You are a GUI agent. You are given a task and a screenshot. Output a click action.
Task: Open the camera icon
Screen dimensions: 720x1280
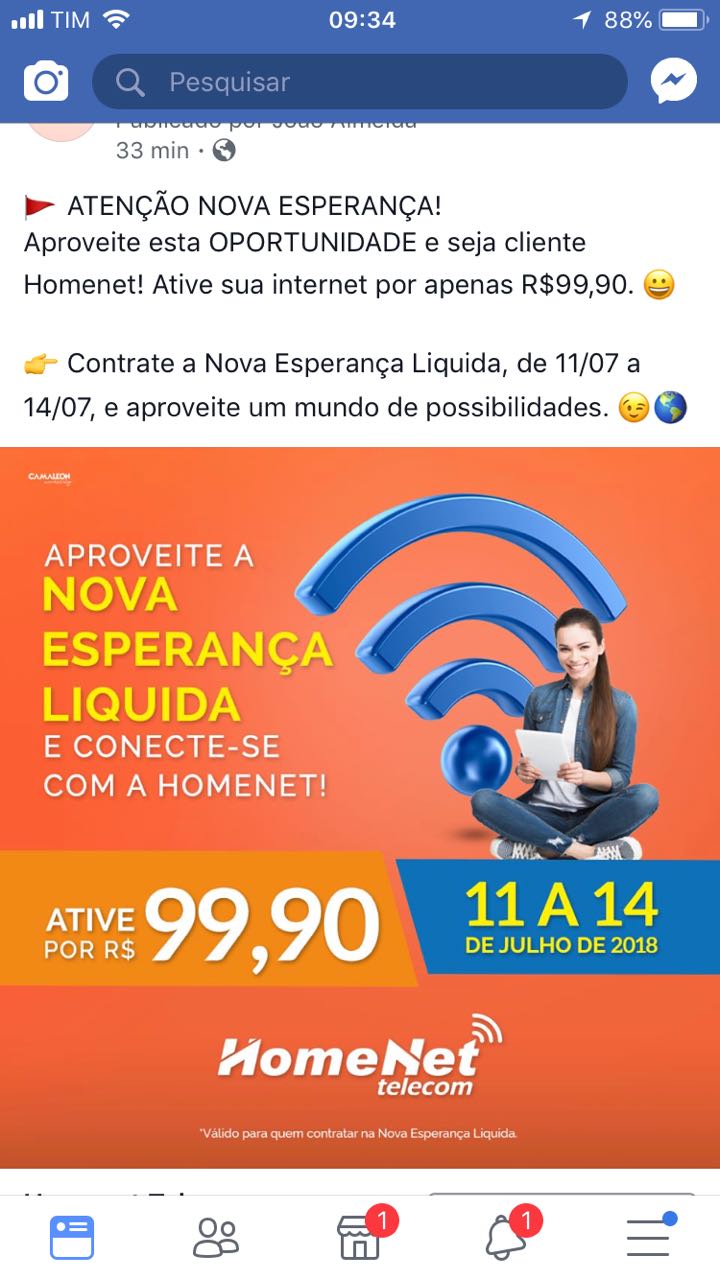coord(46,82)
